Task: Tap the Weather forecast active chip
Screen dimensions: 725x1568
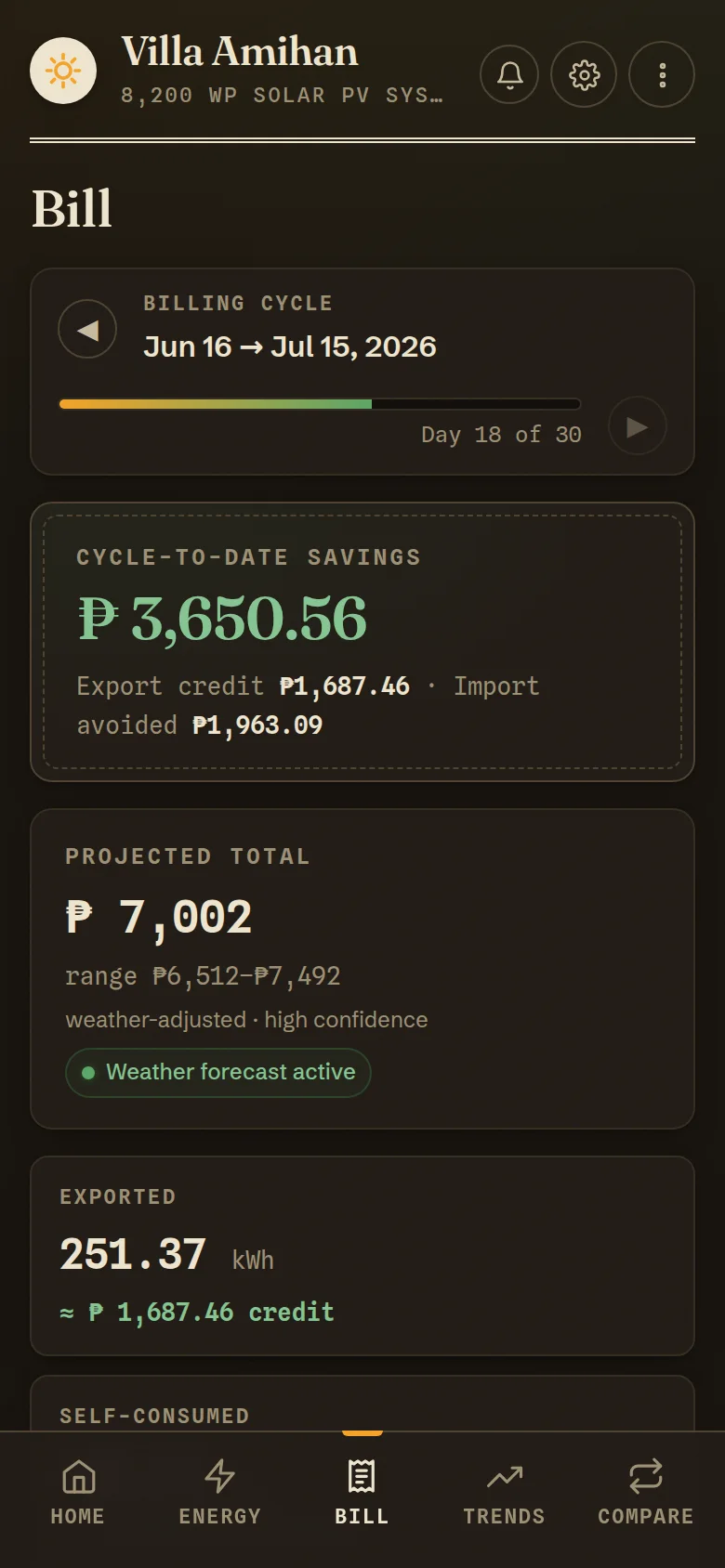Action: [x=218, y=1073]
